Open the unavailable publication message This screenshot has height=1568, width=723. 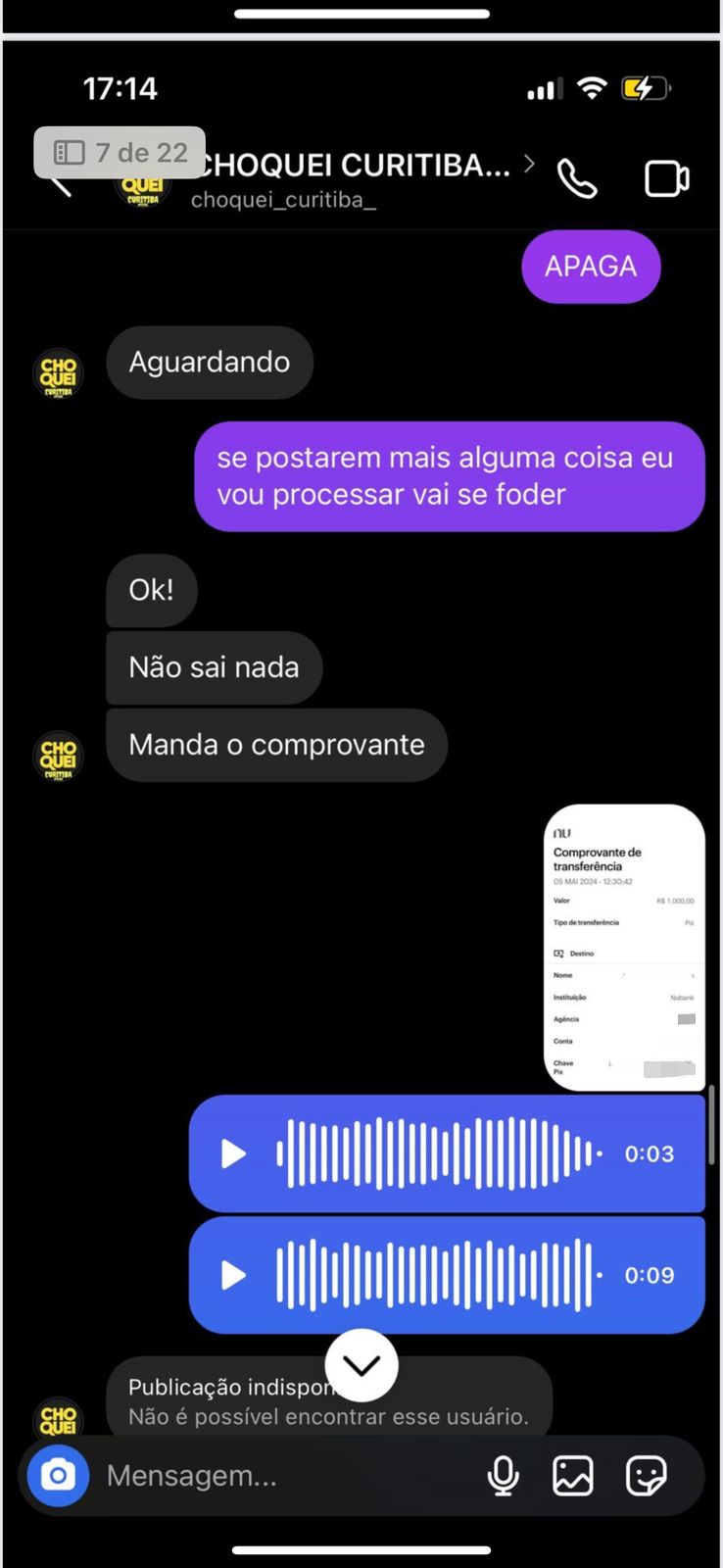coord(329,1399)
